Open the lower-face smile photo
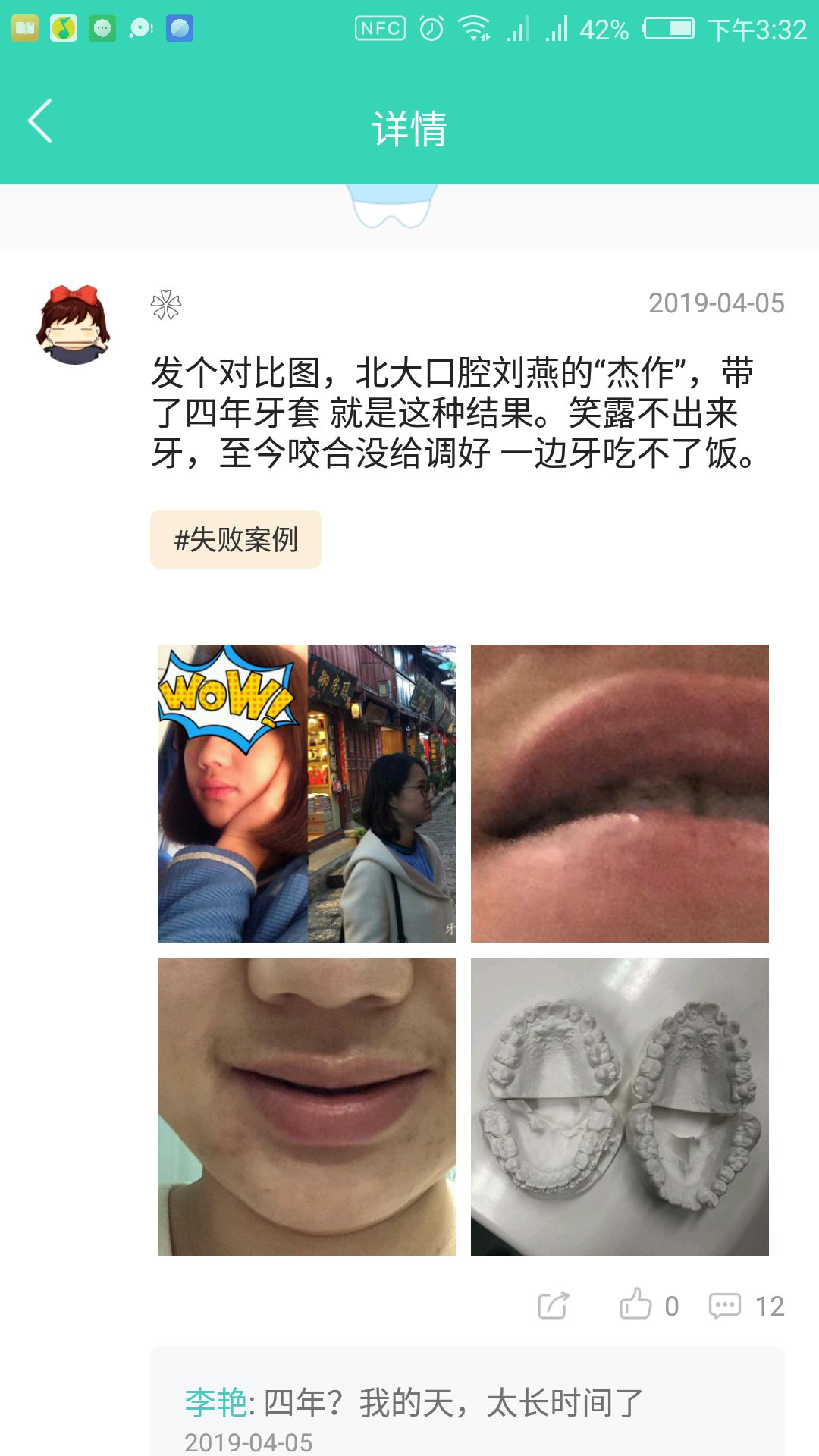The height and width of the screenshot is (1456, 819). click(306, 1106)
